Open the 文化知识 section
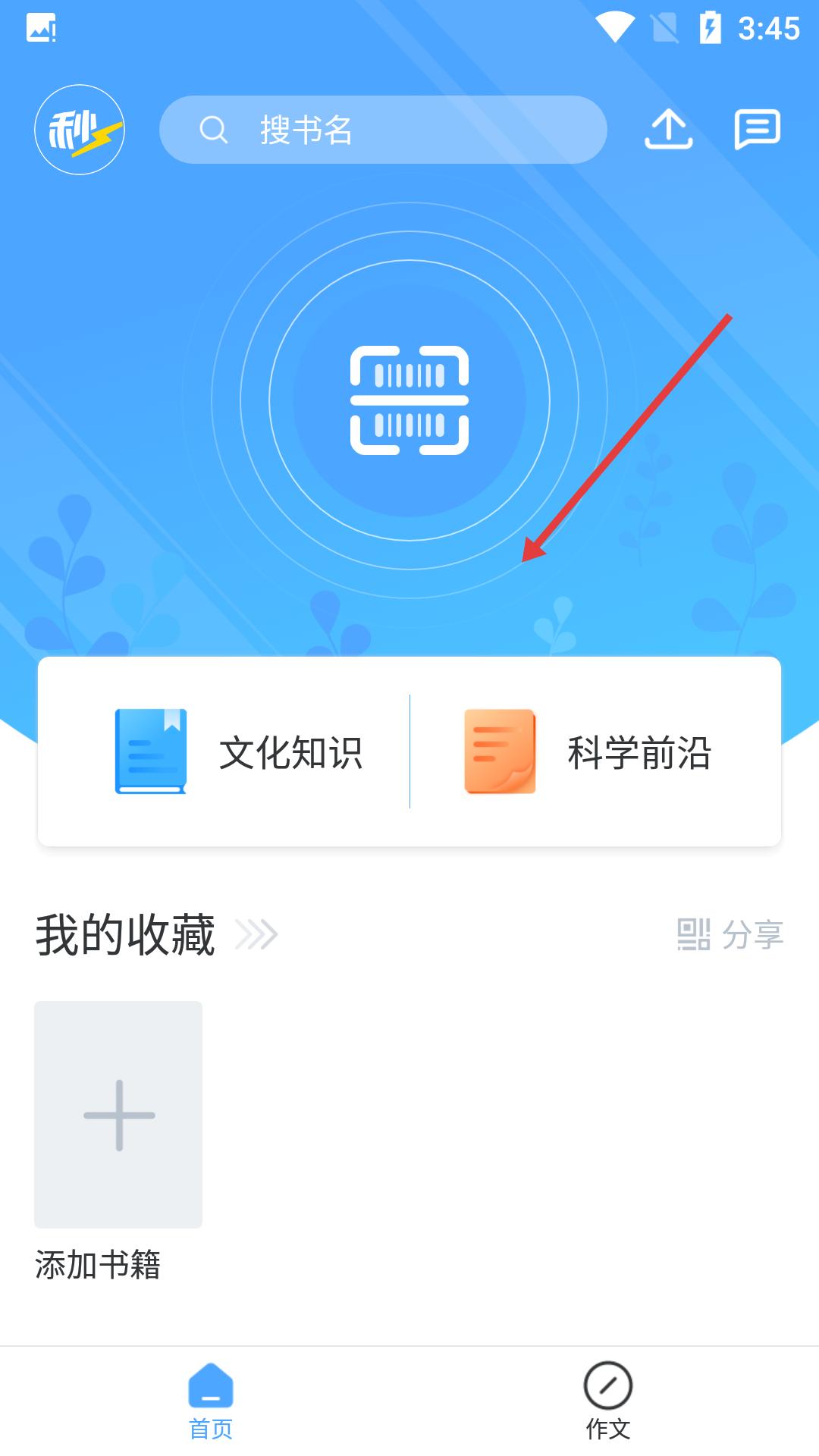This screenshot has width=819, height=1456. tap(239, 752)
